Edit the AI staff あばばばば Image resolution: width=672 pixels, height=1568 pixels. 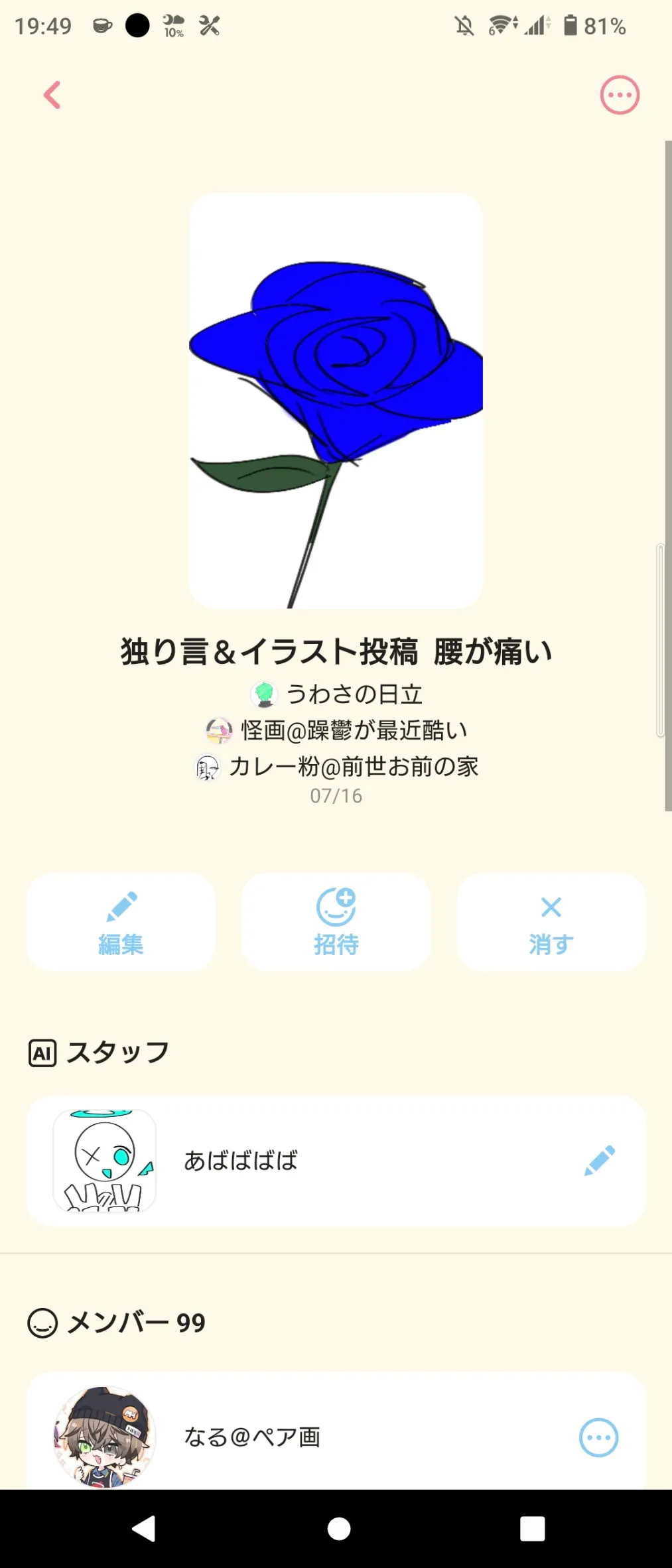(x=600, y=1161)
